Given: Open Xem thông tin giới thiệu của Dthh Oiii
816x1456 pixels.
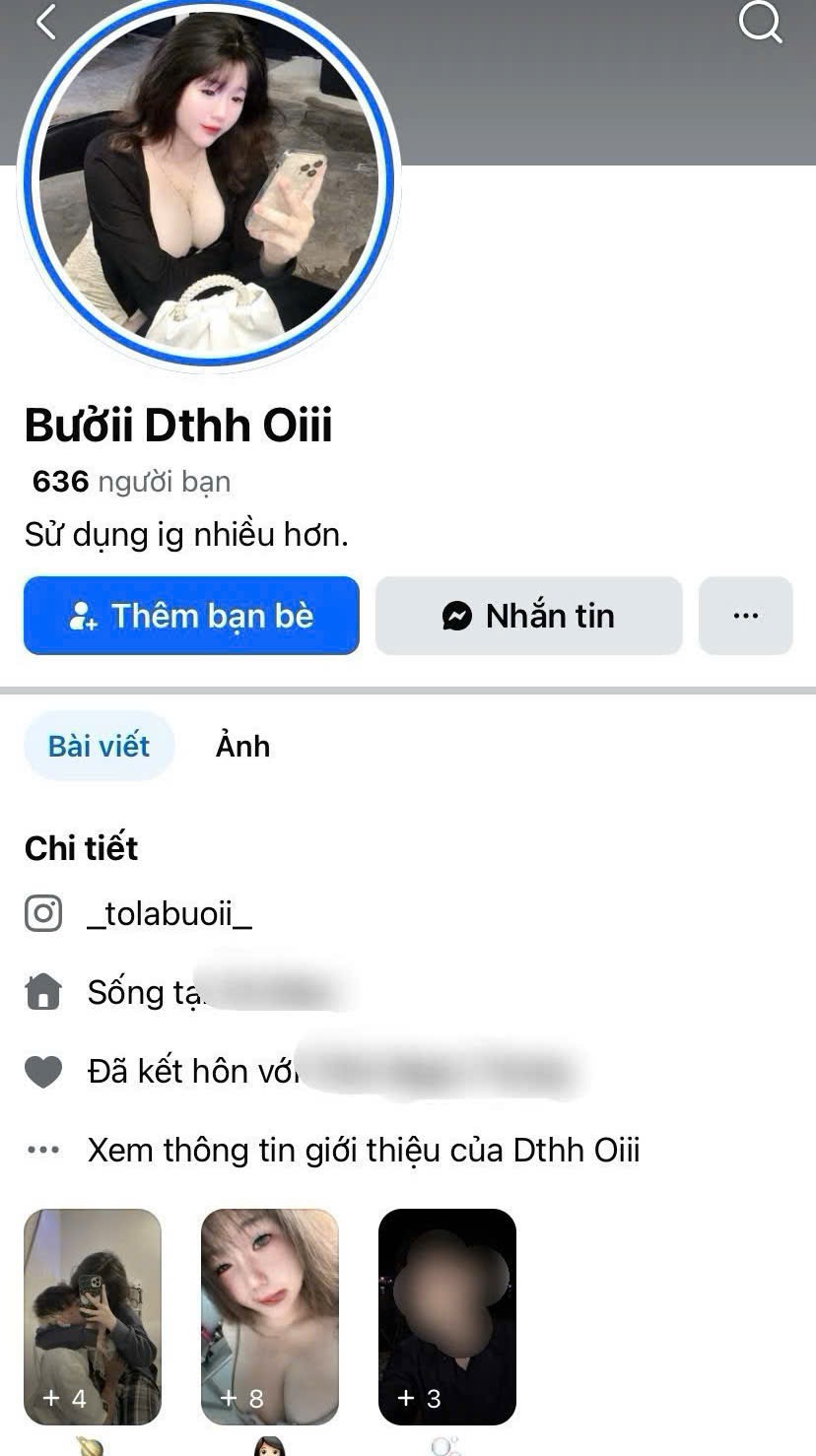Looking at the screenshot, I should point(363,1150).
